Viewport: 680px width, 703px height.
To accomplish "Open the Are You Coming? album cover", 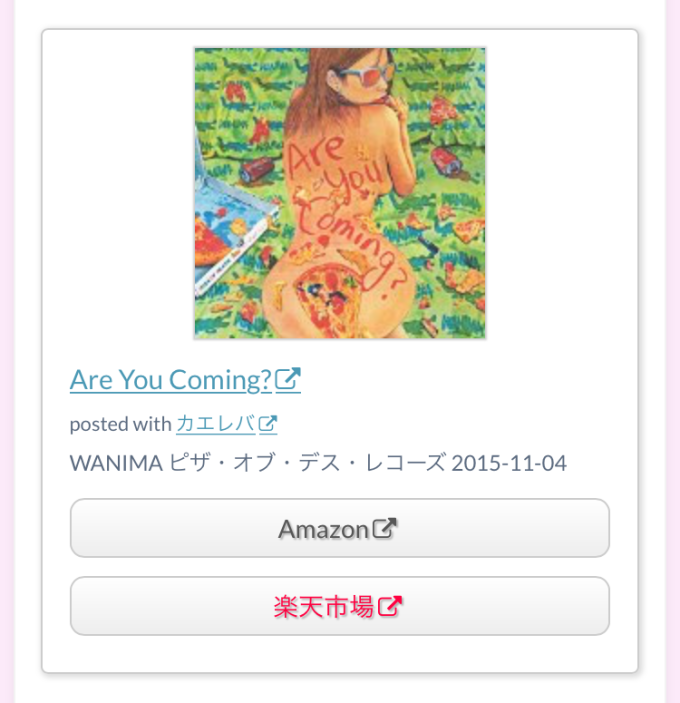I will [x=340, y=193].
